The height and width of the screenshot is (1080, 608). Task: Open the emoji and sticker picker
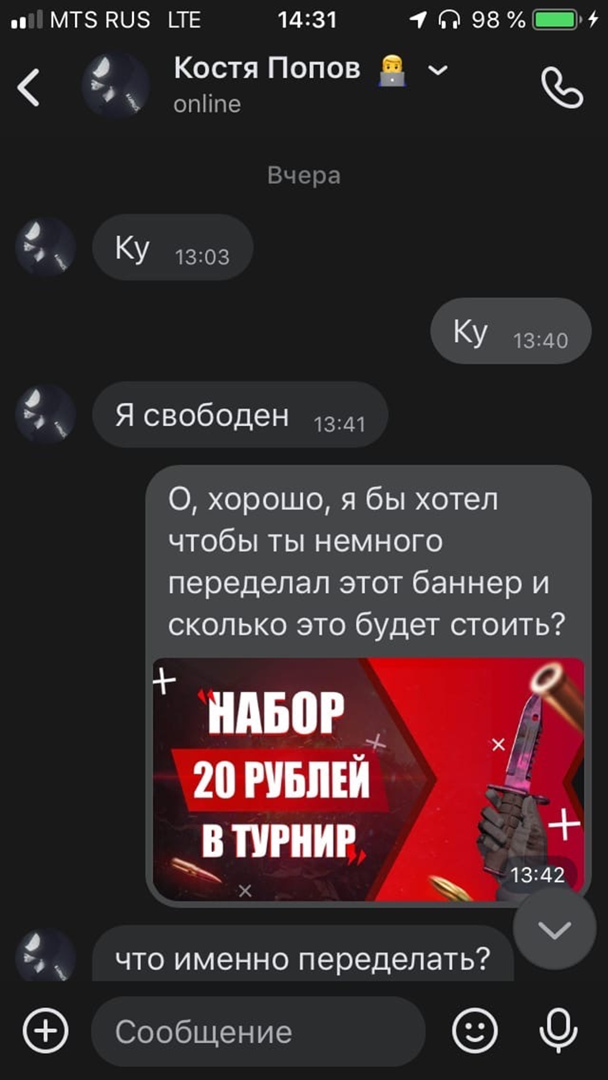pos(475,1030)
